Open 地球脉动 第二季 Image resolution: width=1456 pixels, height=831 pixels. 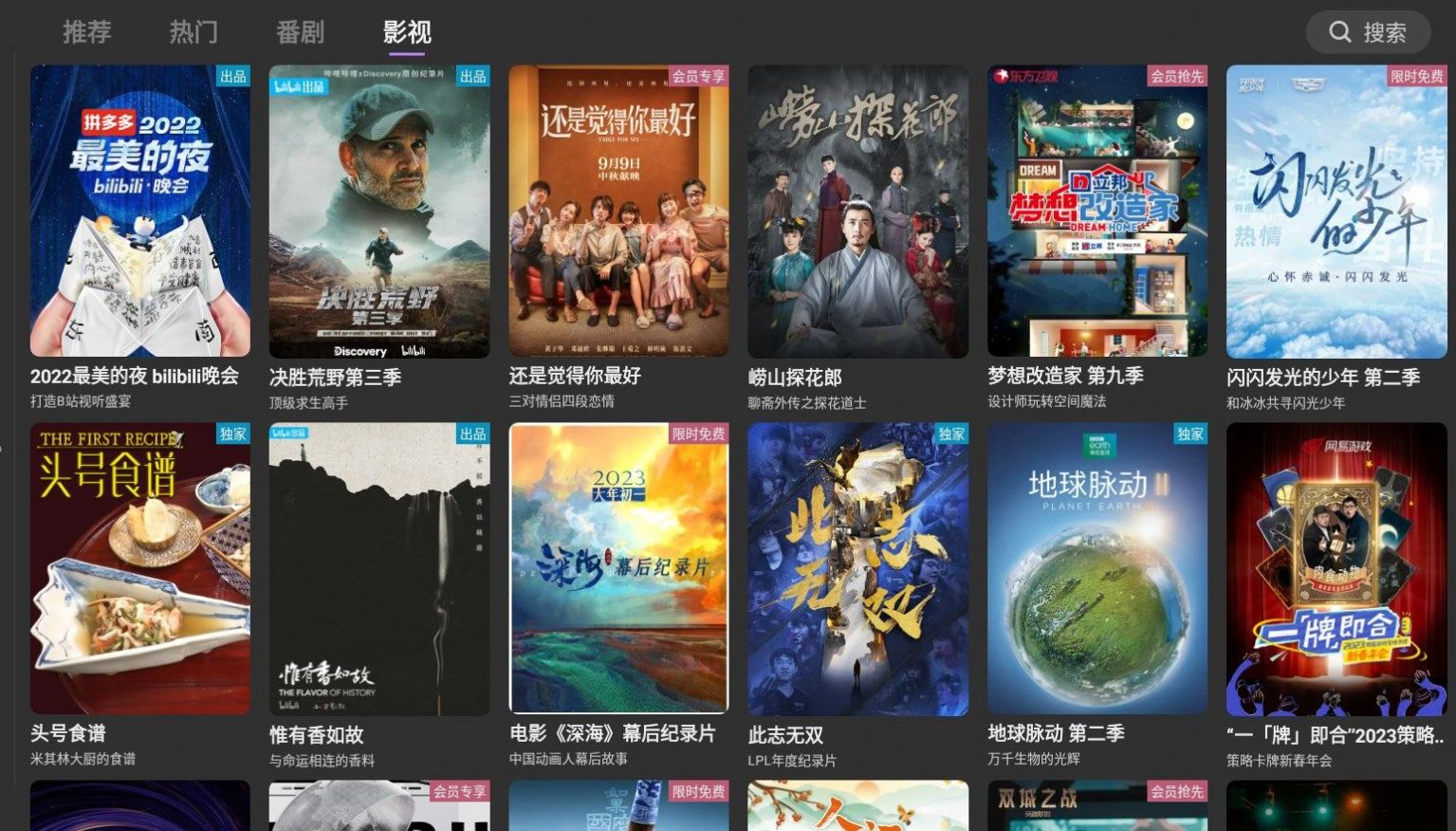[1097, 568]
